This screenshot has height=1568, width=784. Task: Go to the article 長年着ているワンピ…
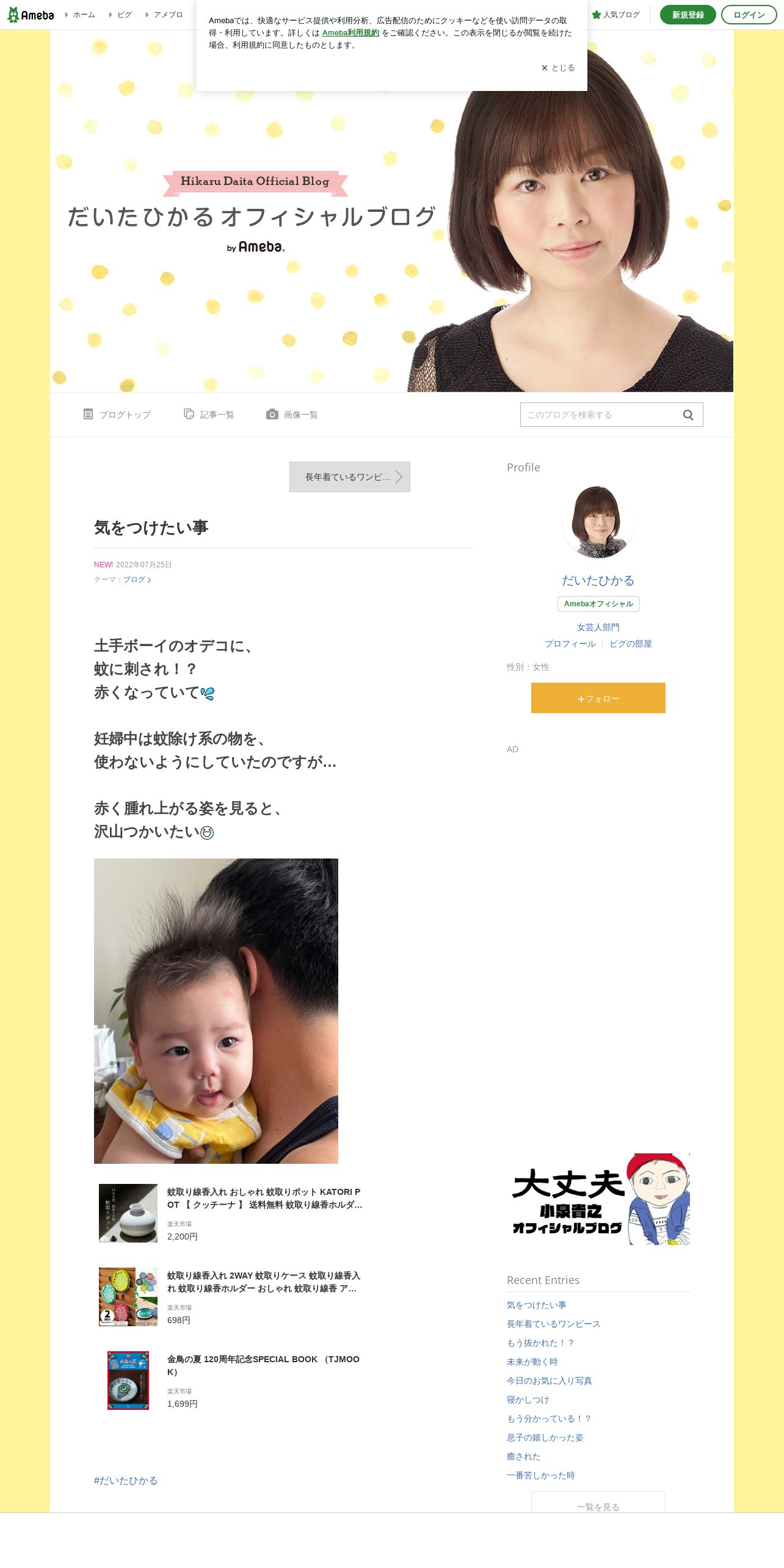point(350,477)
